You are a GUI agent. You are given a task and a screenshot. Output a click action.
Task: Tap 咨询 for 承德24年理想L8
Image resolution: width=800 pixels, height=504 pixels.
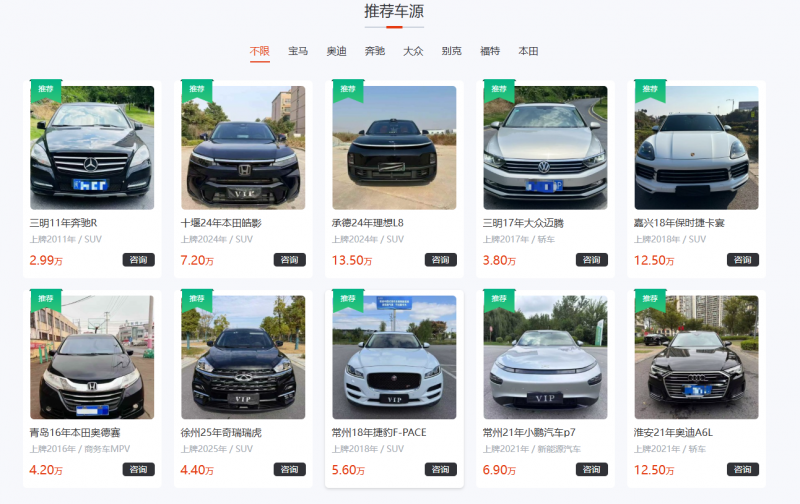coord(441,260)
